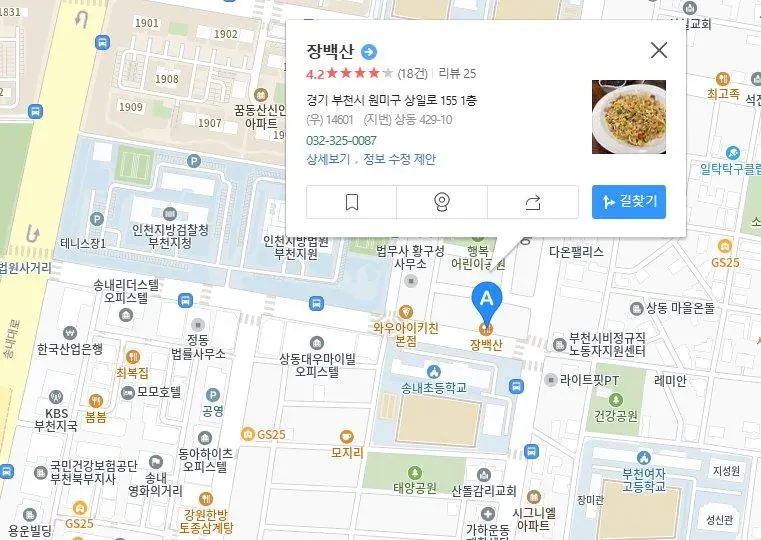Close the 장백산 info popup
Image resolution: width=761 pixels, height=540 pixels.
pos(658,51)
